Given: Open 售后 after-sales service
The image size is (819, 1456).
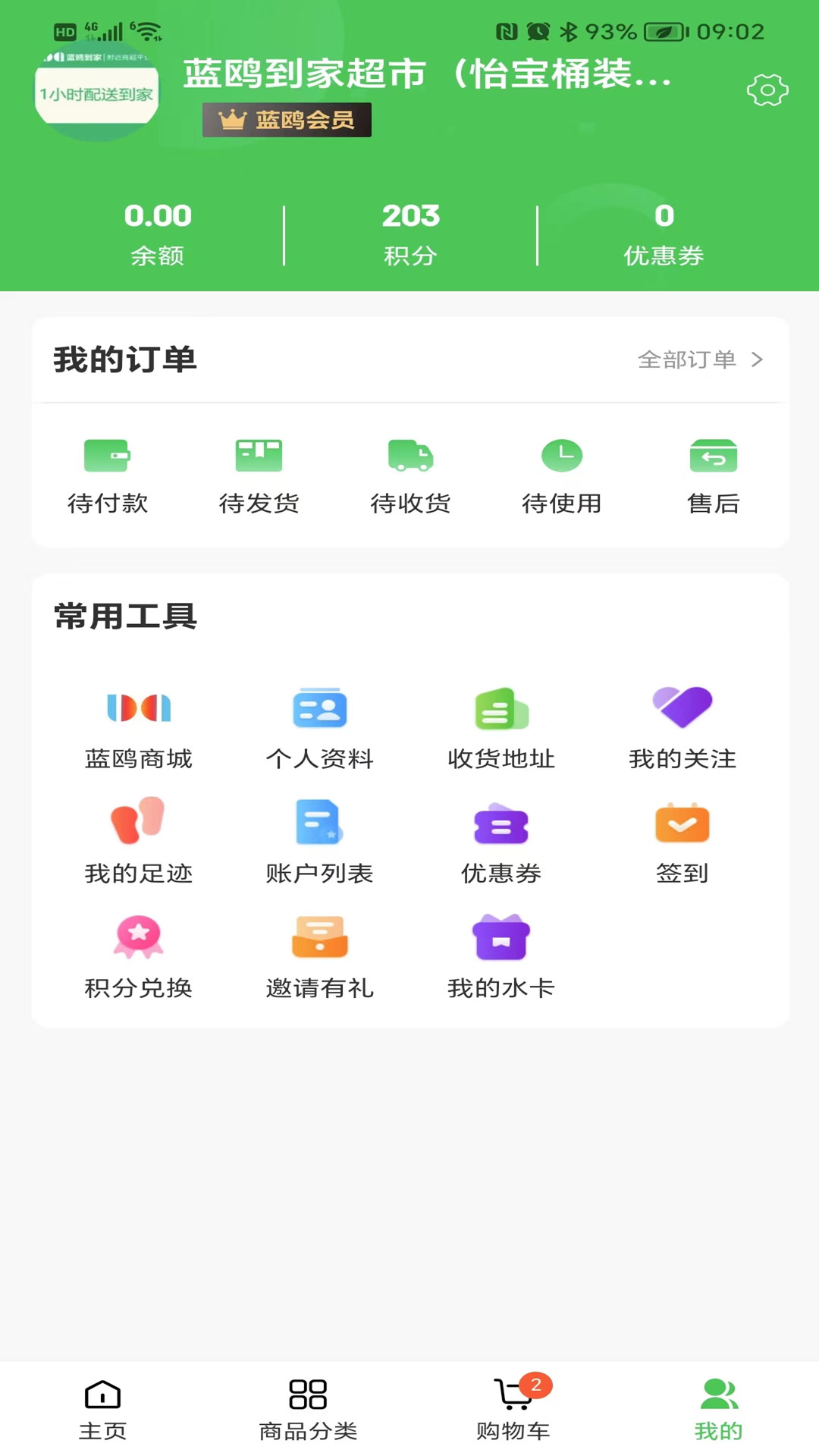Looking at the screenshot, I should pyautogui.click(x=713, y=474).
